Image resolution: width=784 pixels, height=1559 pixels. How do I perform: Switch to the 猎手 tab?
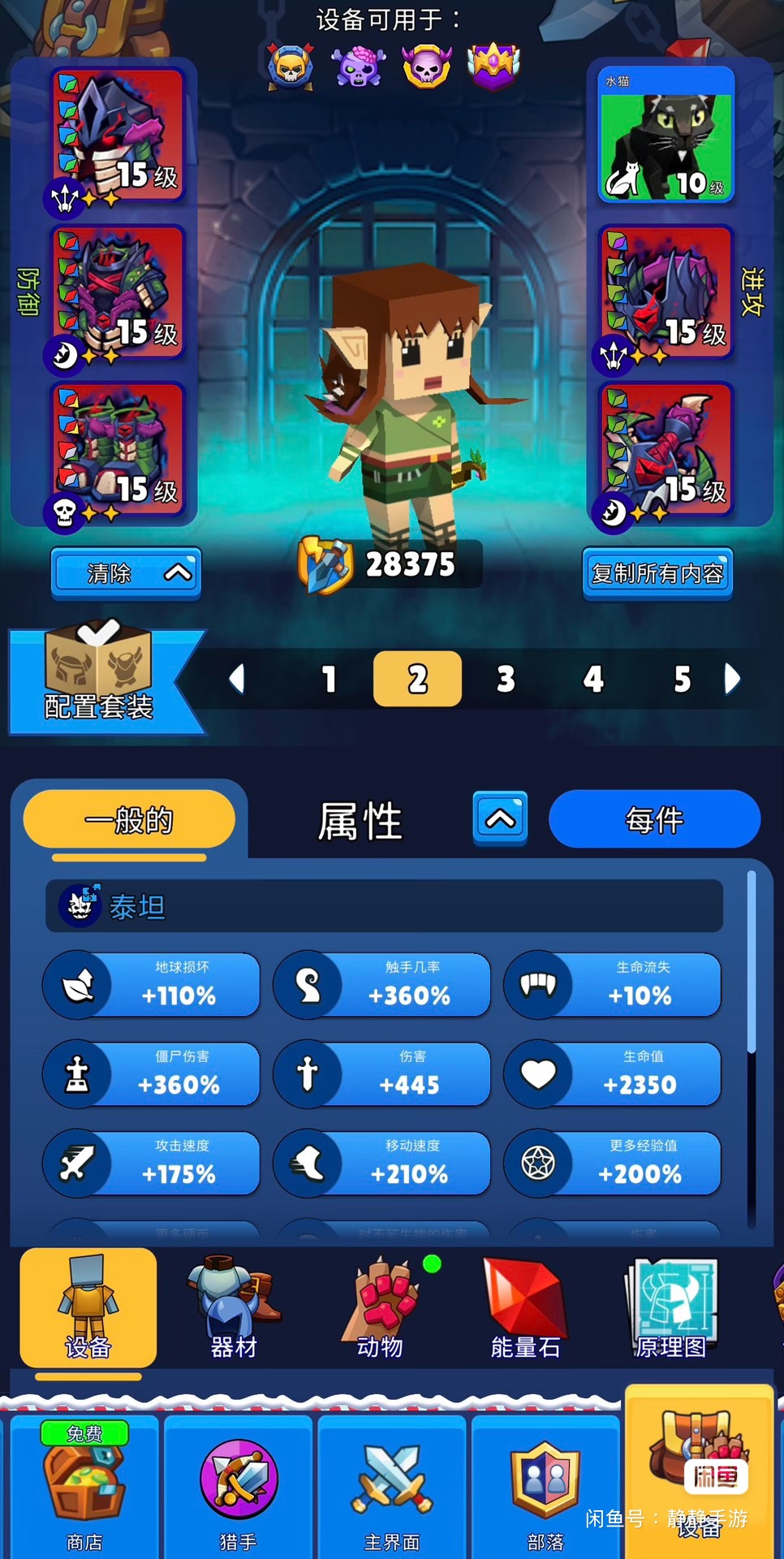[x=239, y=1488]
